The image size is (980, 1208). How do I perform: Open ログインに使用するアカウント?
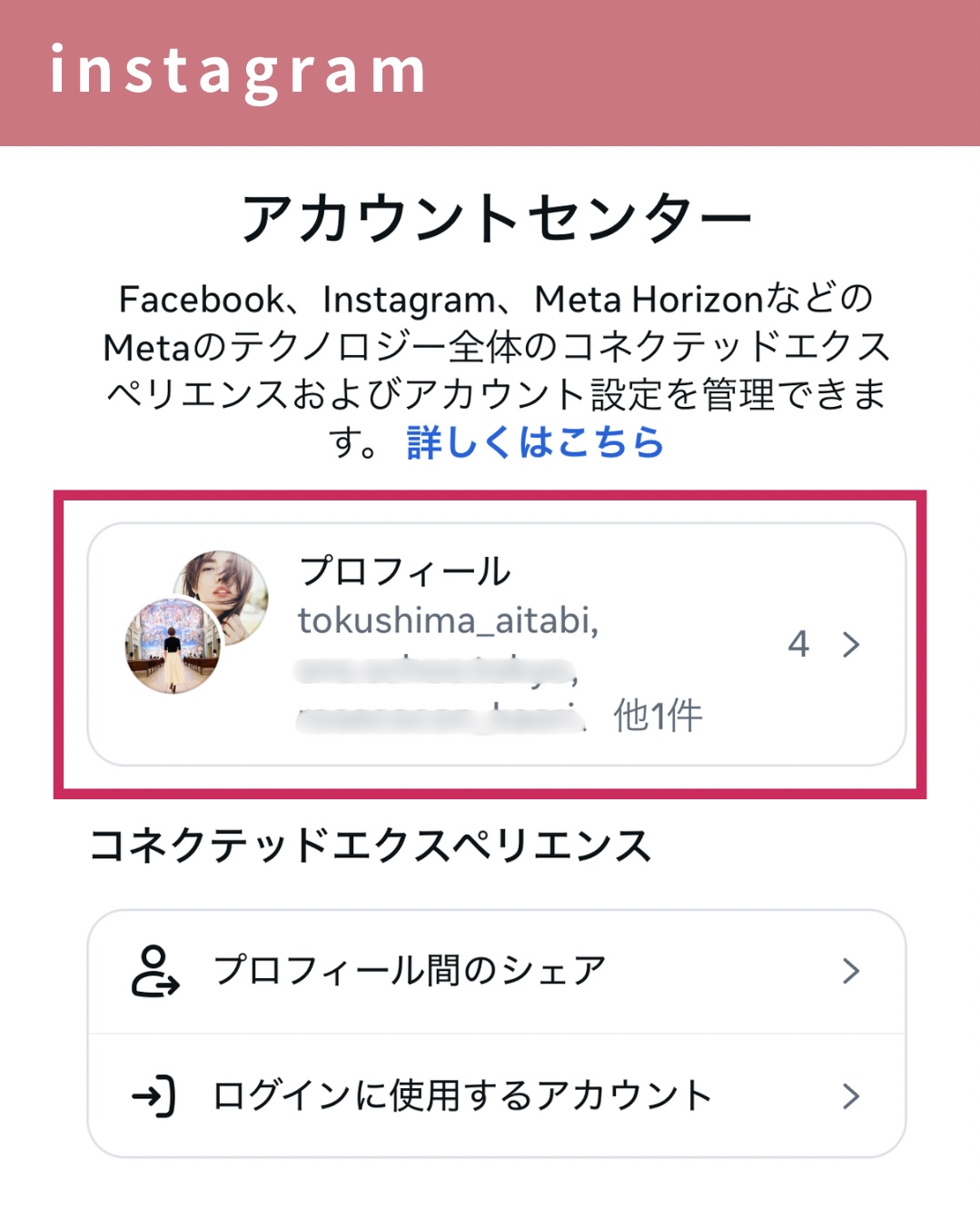496,1096
